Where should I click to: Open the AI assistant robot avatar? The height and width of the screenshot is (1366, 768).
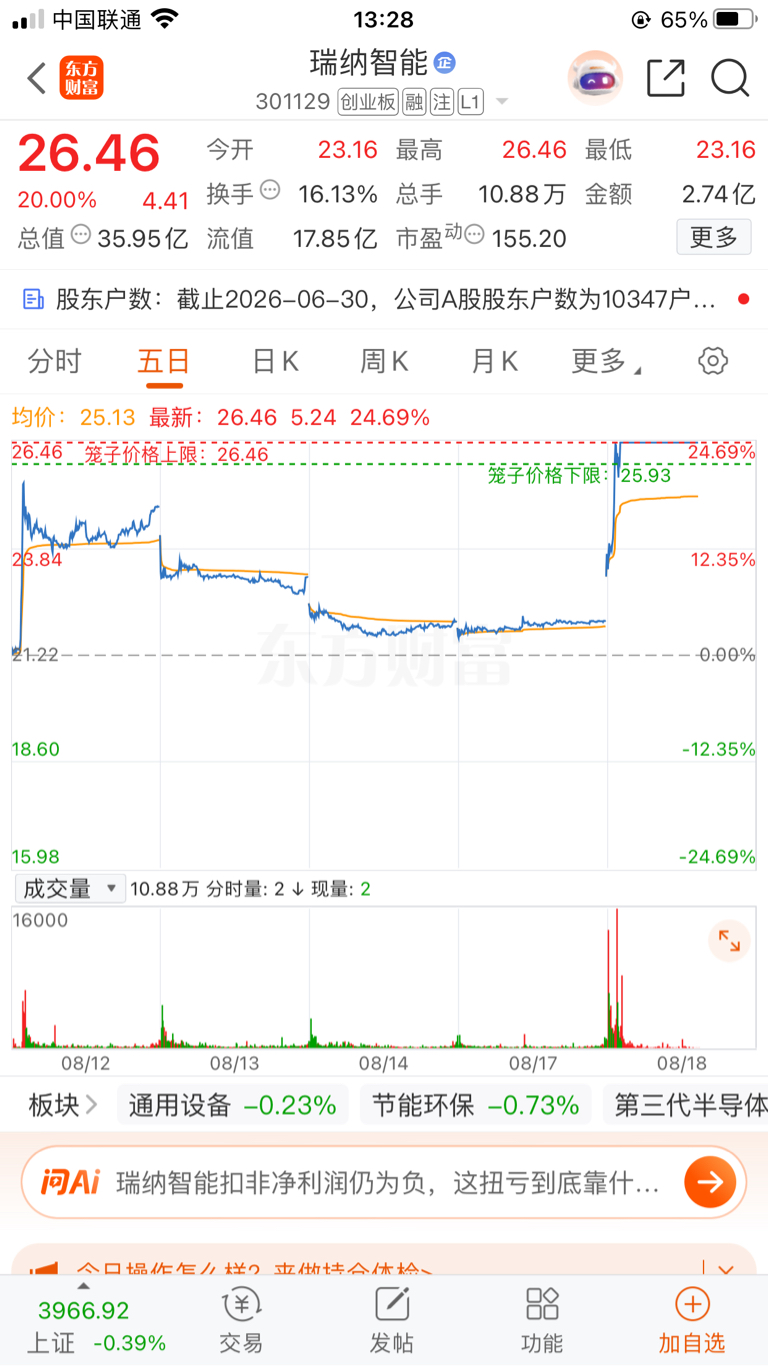[x=595, y=78]
